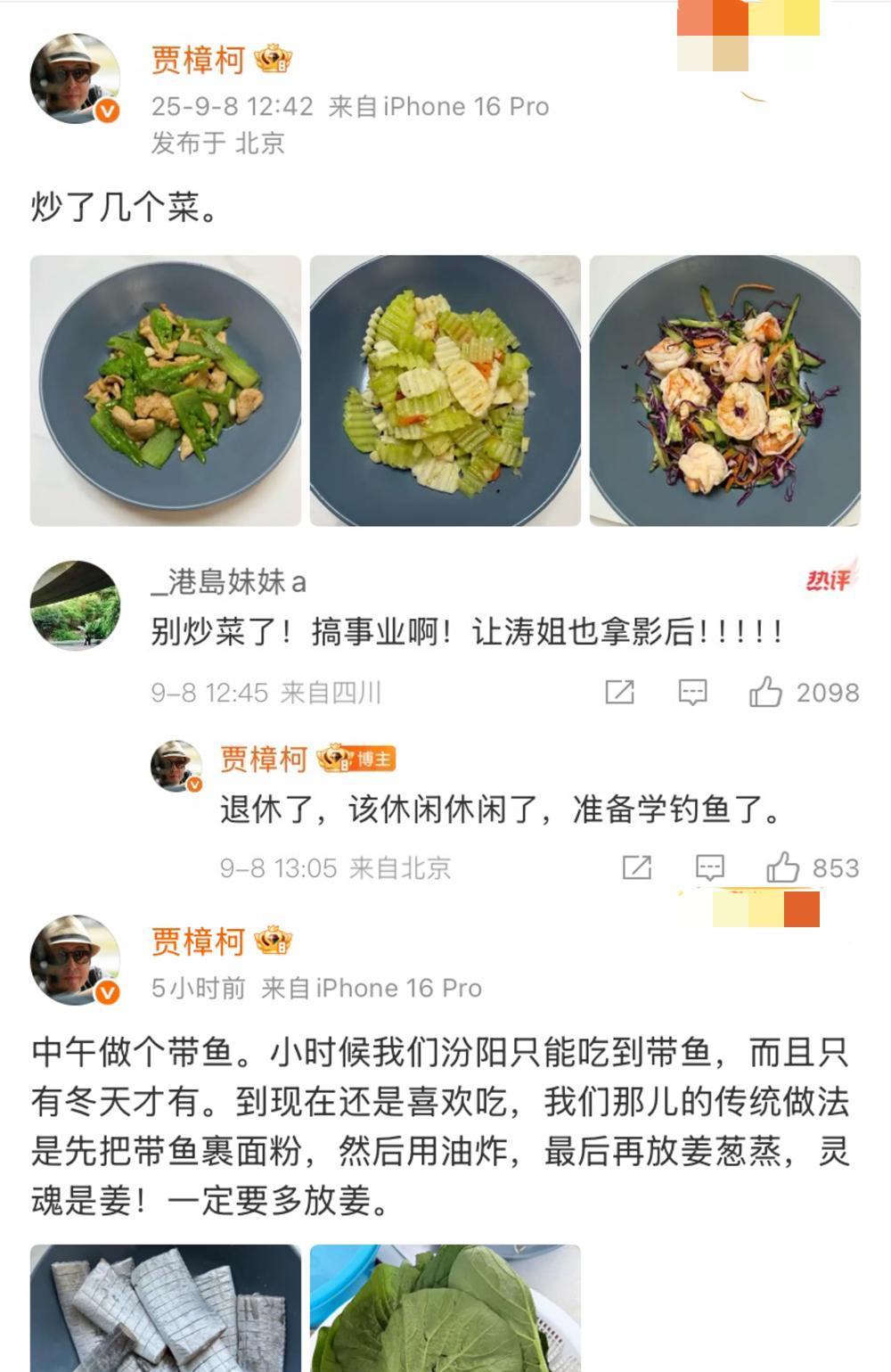
Task: Tap username 贾樟柯 on the 5小时前 post
Action: click(x=197, y=941)
